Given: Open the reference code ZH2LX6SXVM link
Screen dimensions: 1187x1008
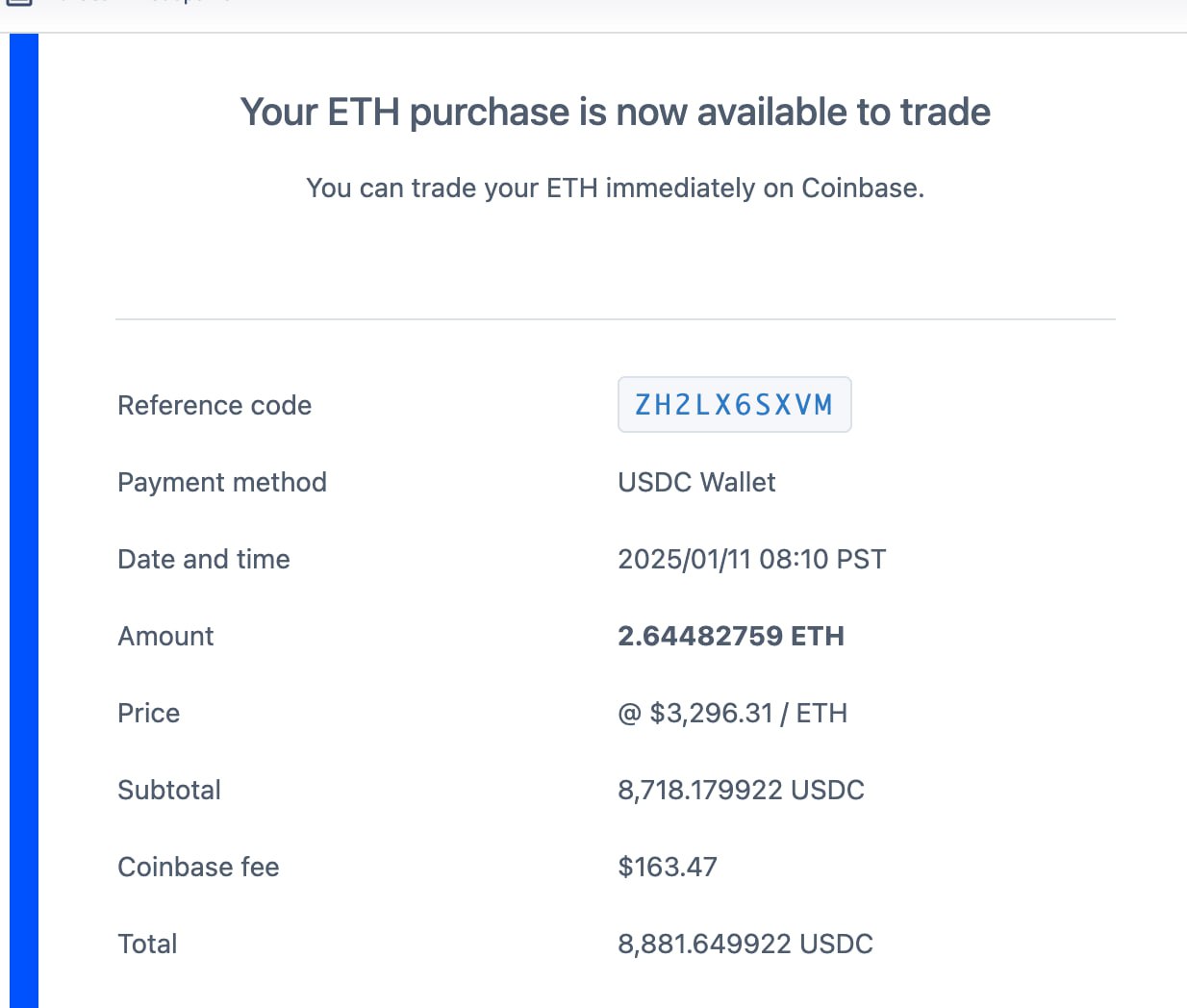Looking at the screenshot, I should click(734, 405).
